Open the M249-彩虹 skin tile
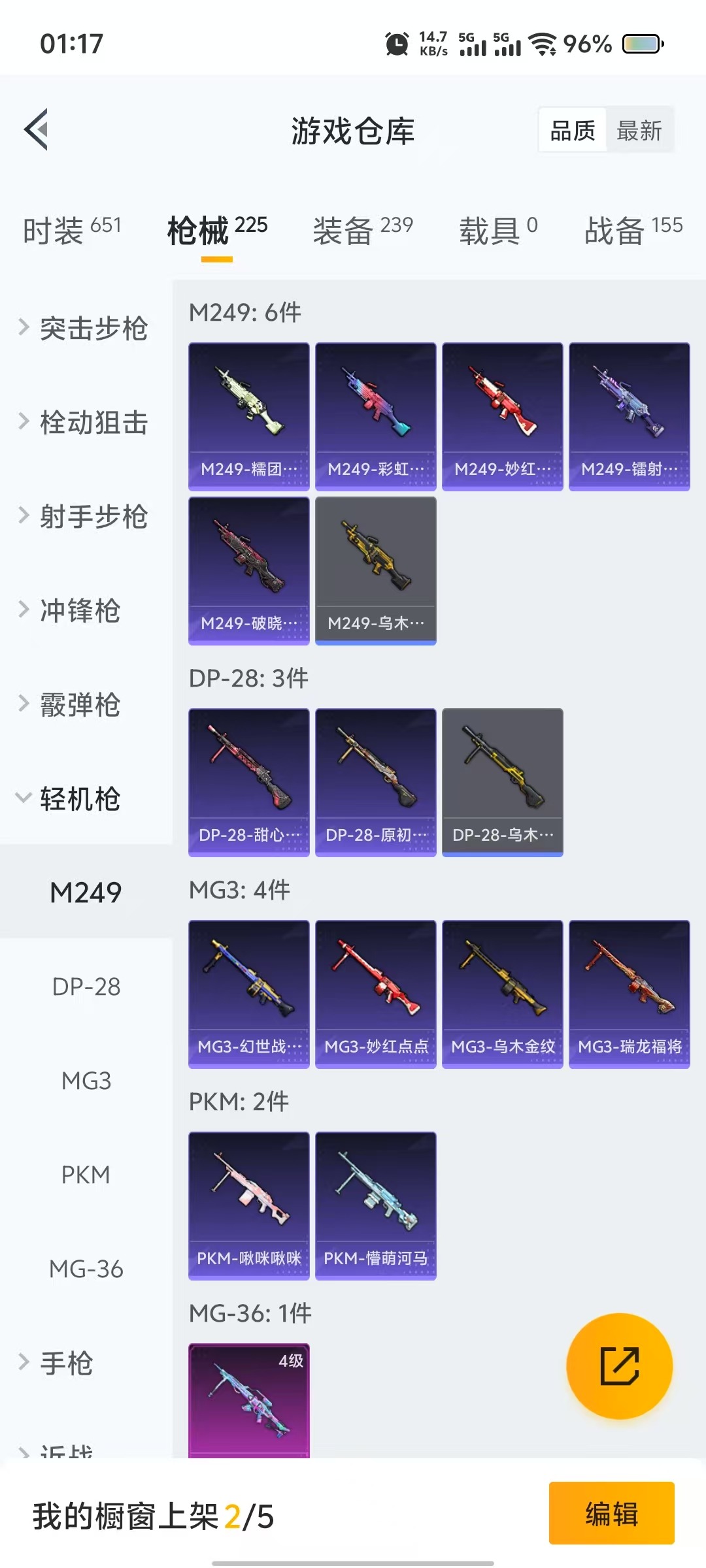706x1568 pixels. 376,417
